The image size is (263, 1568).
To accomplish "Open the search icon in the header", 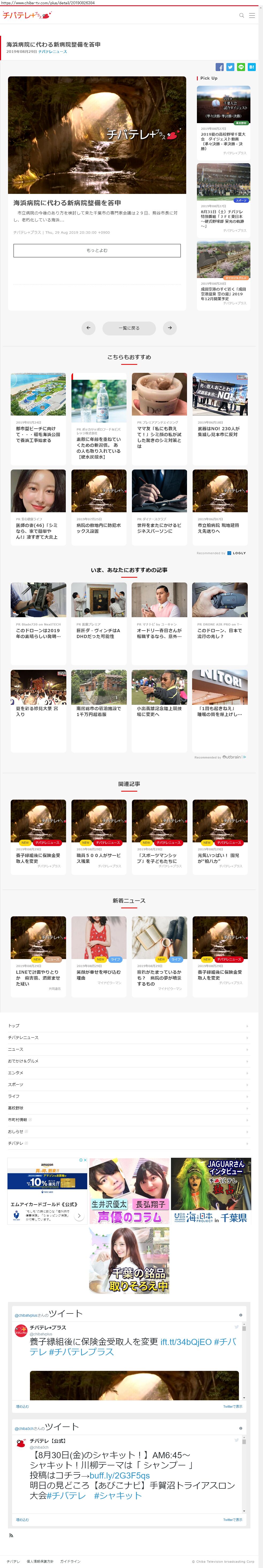I will [x=242, y=15].
